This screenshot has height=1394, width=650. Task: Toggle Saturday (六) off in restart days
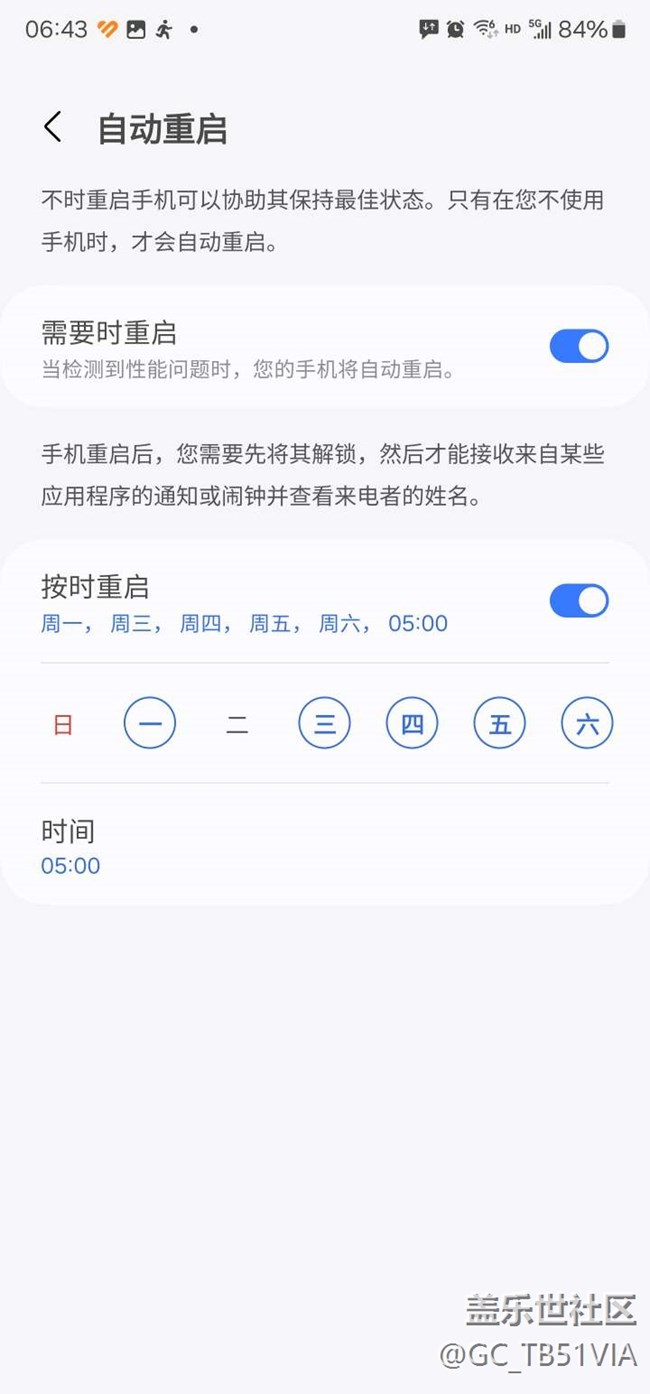click(x=587, y=724)
